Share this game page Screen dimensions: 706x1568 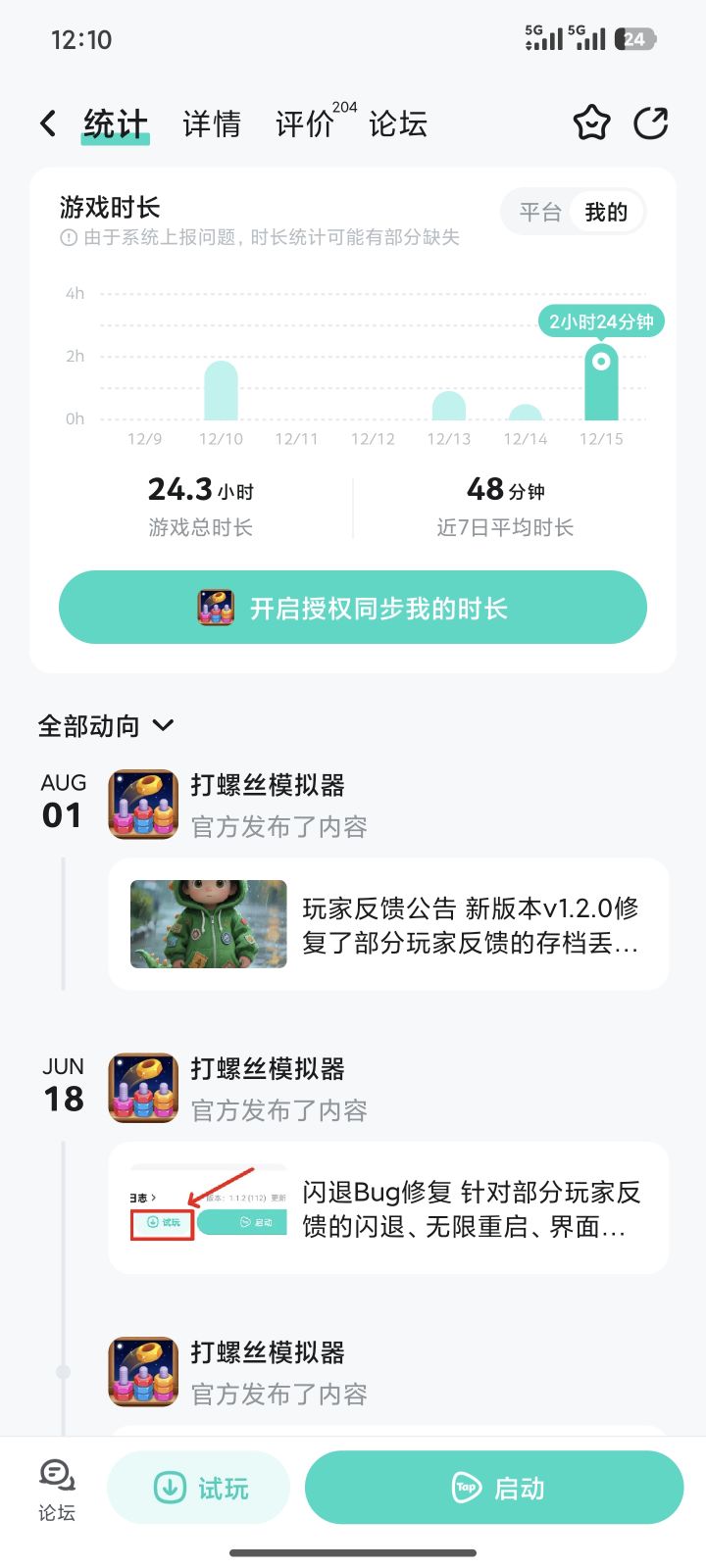coord(650,123)
